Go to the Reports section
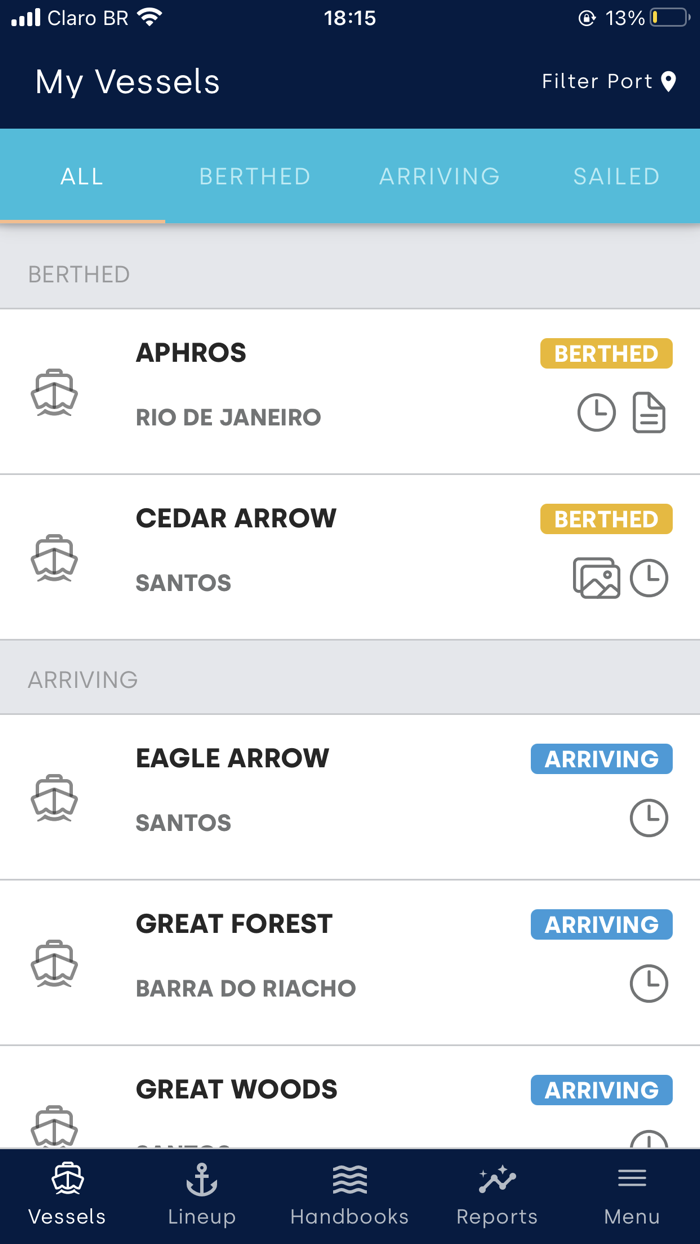Screen dimensions: 700x1244 (x=497, y=1195)
